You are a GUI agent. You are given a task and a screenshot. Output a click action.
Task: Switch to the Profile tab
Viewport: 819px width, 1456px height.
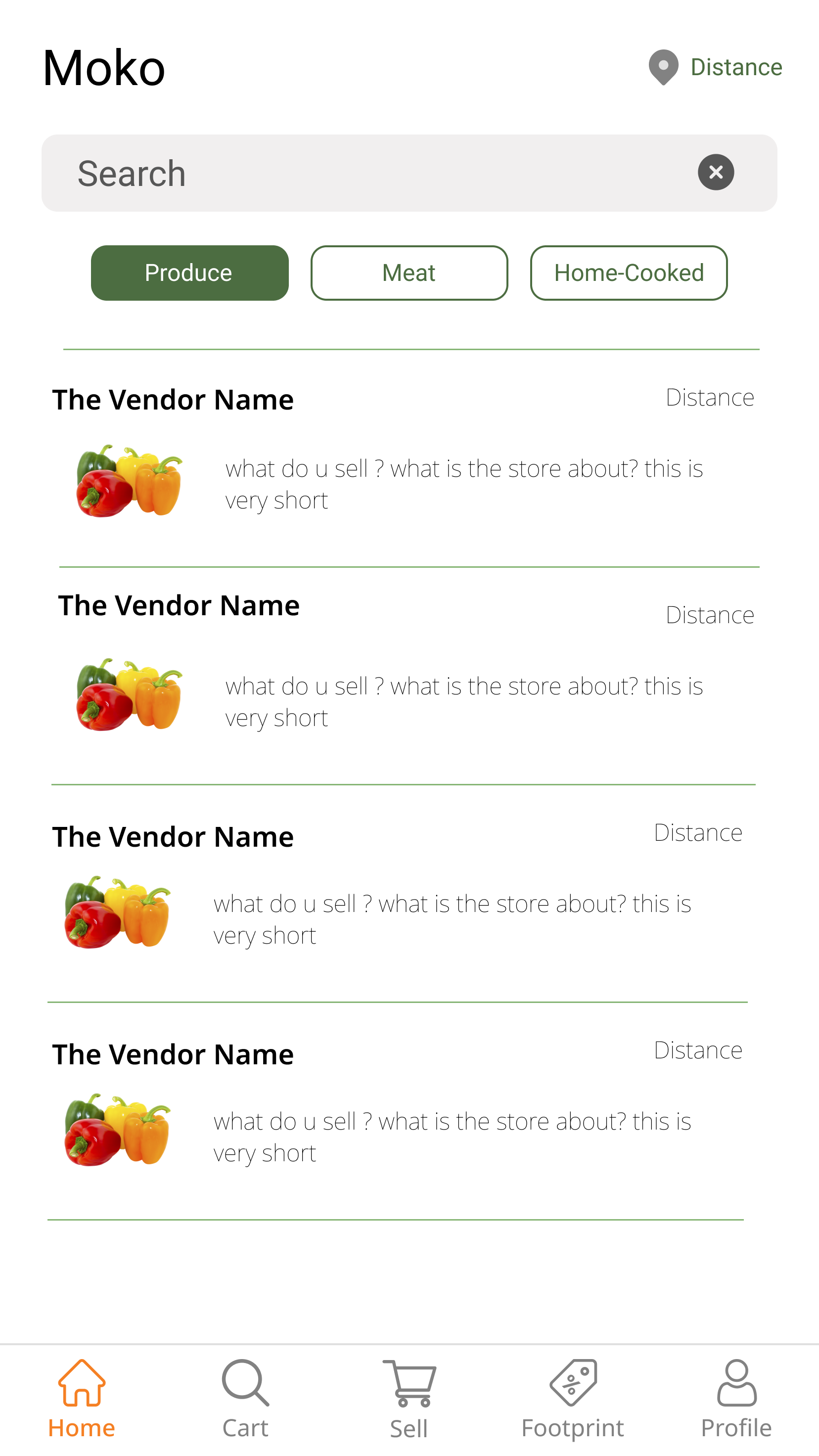(736, 1400)
